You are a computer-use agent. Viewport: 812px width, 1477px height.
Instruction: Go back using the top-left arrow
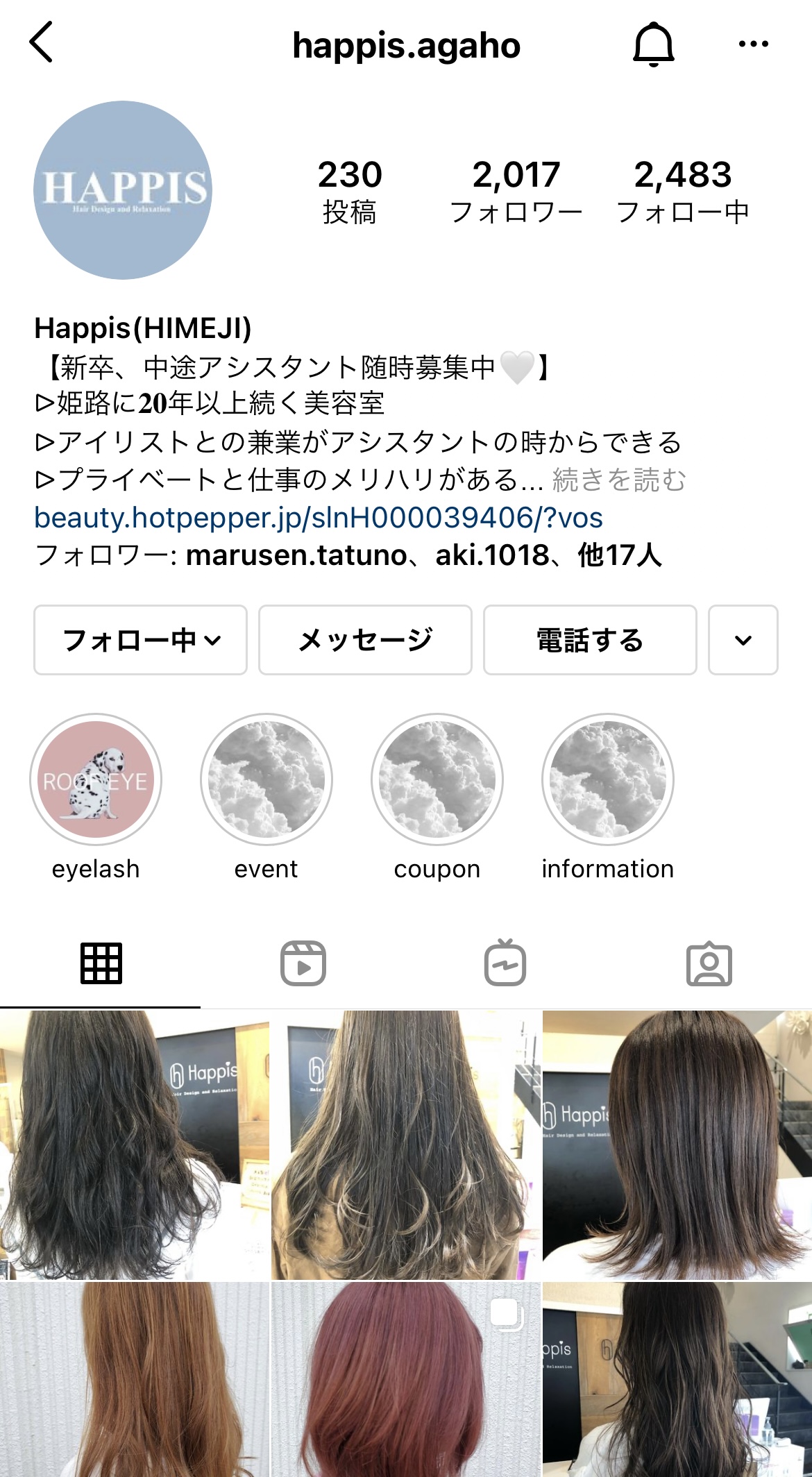click(x=41, y=42)
